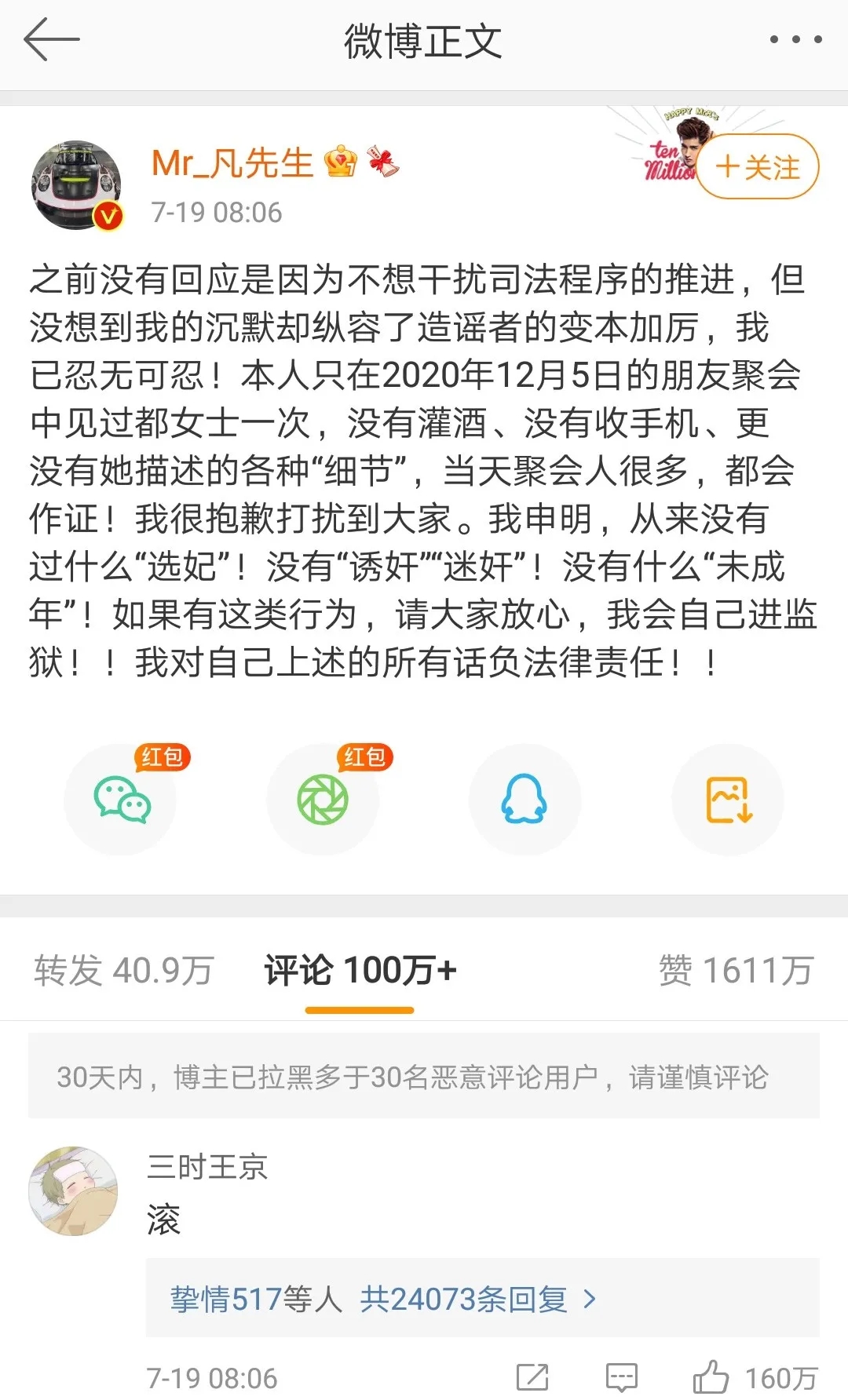Viewport: 848px width, 1400px height.
Task: Share the post to QQ
Action: tap(525, 800)
